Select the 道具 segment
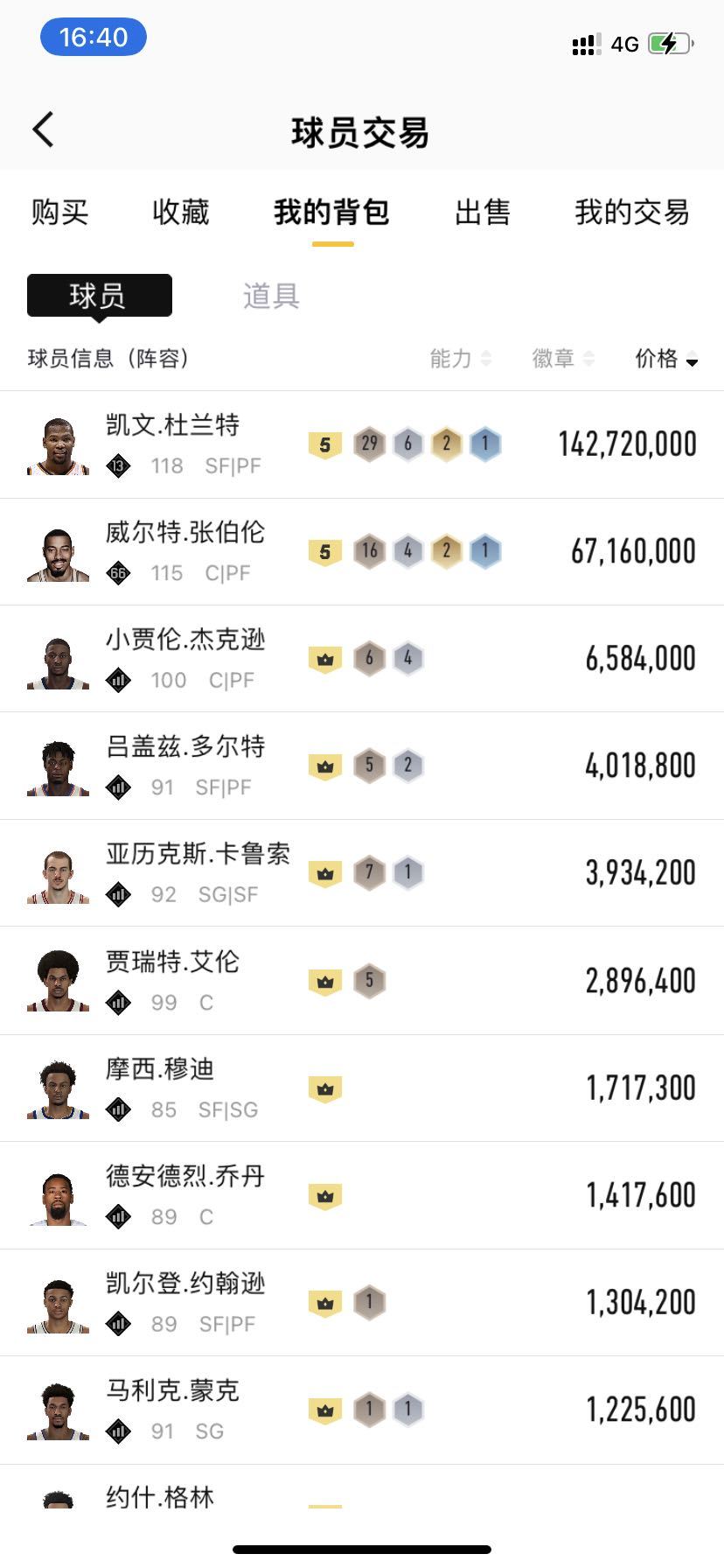Viewport: 724px width, 1568px height. pos(271,296)
